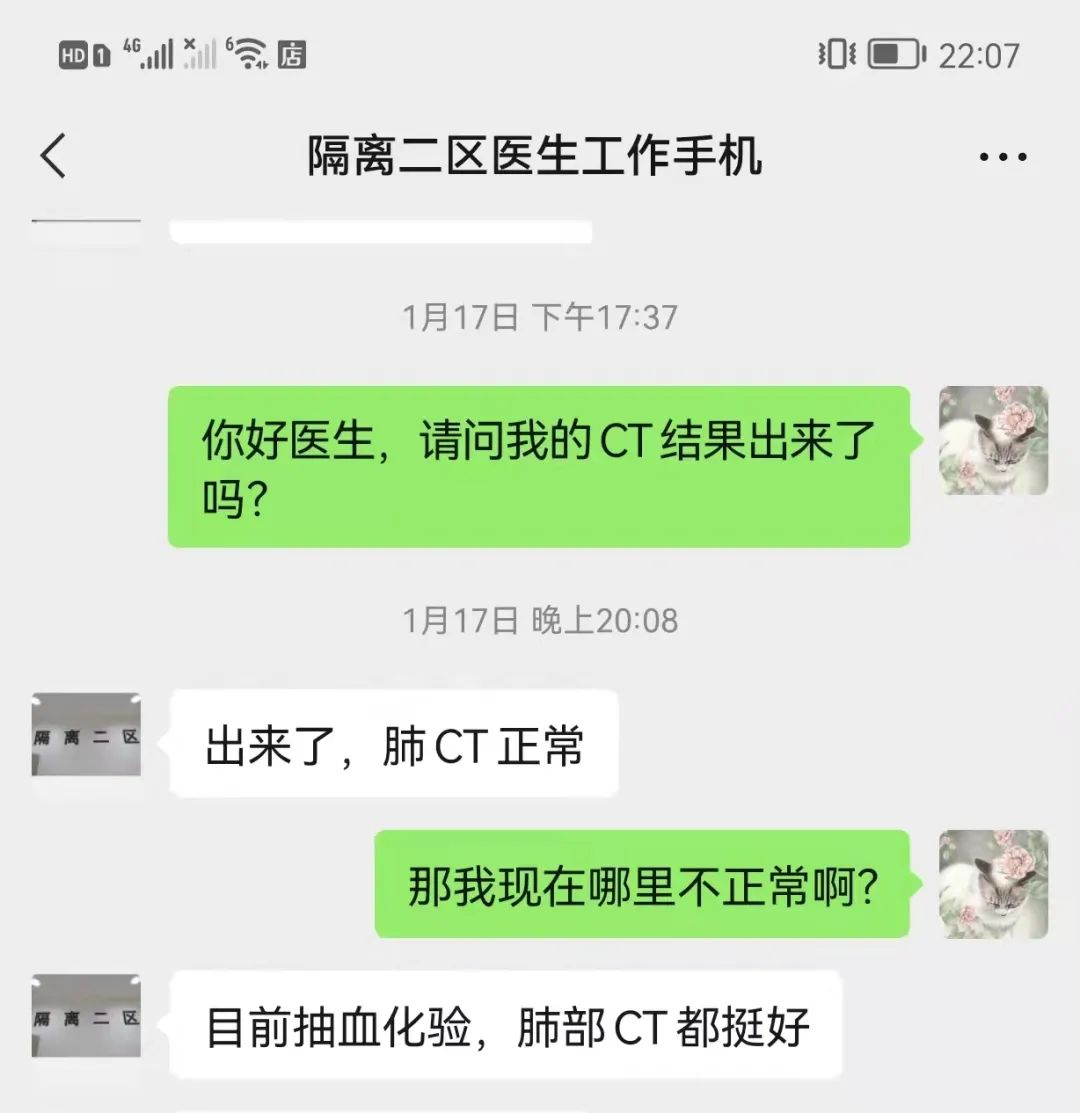Tap the cat avatar beside the CT question

pos(993,441)
